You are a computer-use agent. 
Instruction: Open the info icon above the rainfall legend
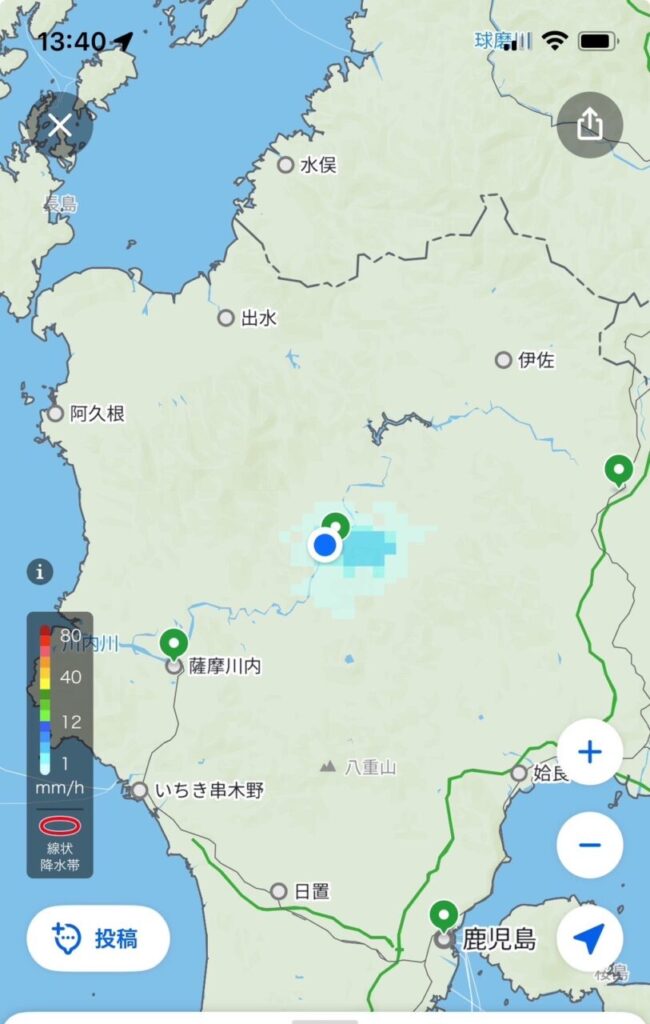point(40,572)
